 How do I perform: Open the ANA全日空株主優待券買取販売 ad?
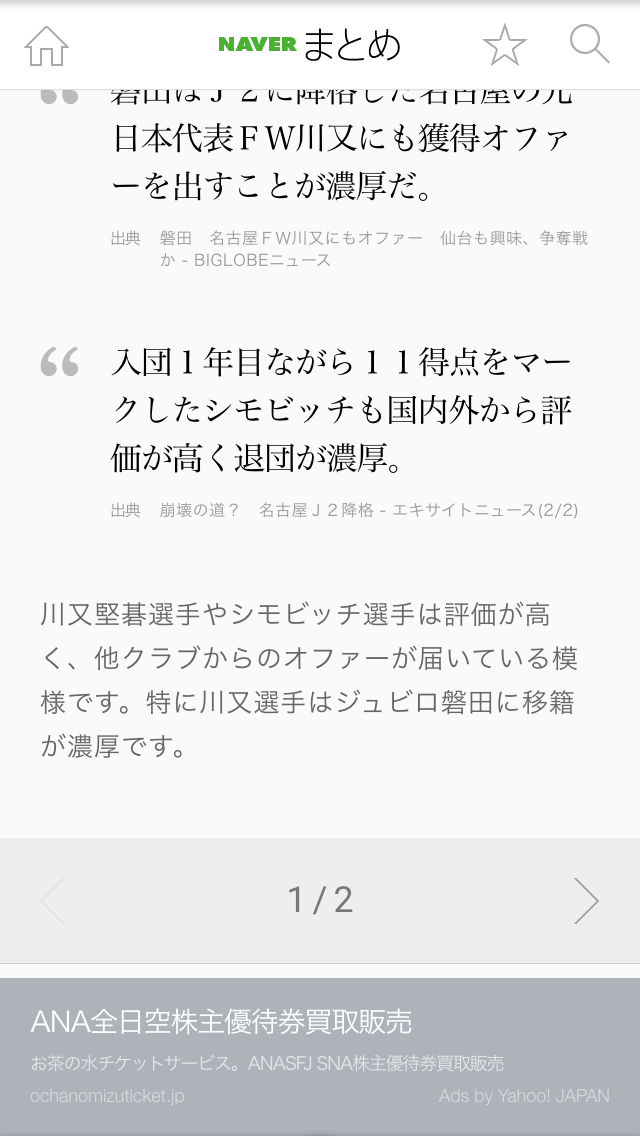tap(222, 1022)
